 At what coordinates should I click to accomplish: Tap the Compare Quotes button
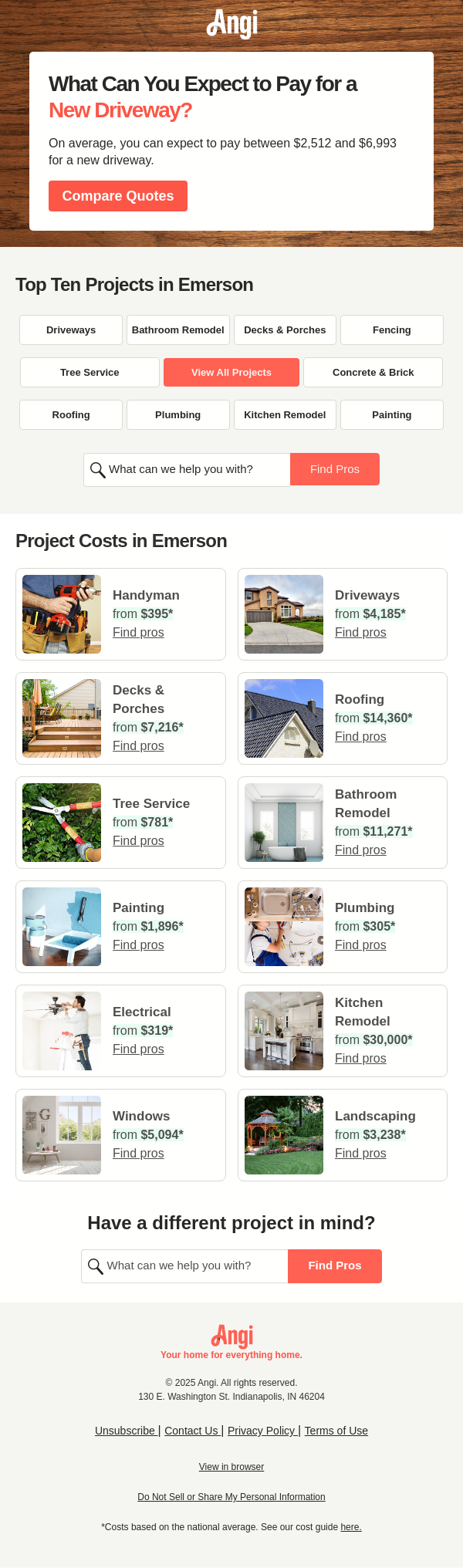coord(117,196)
